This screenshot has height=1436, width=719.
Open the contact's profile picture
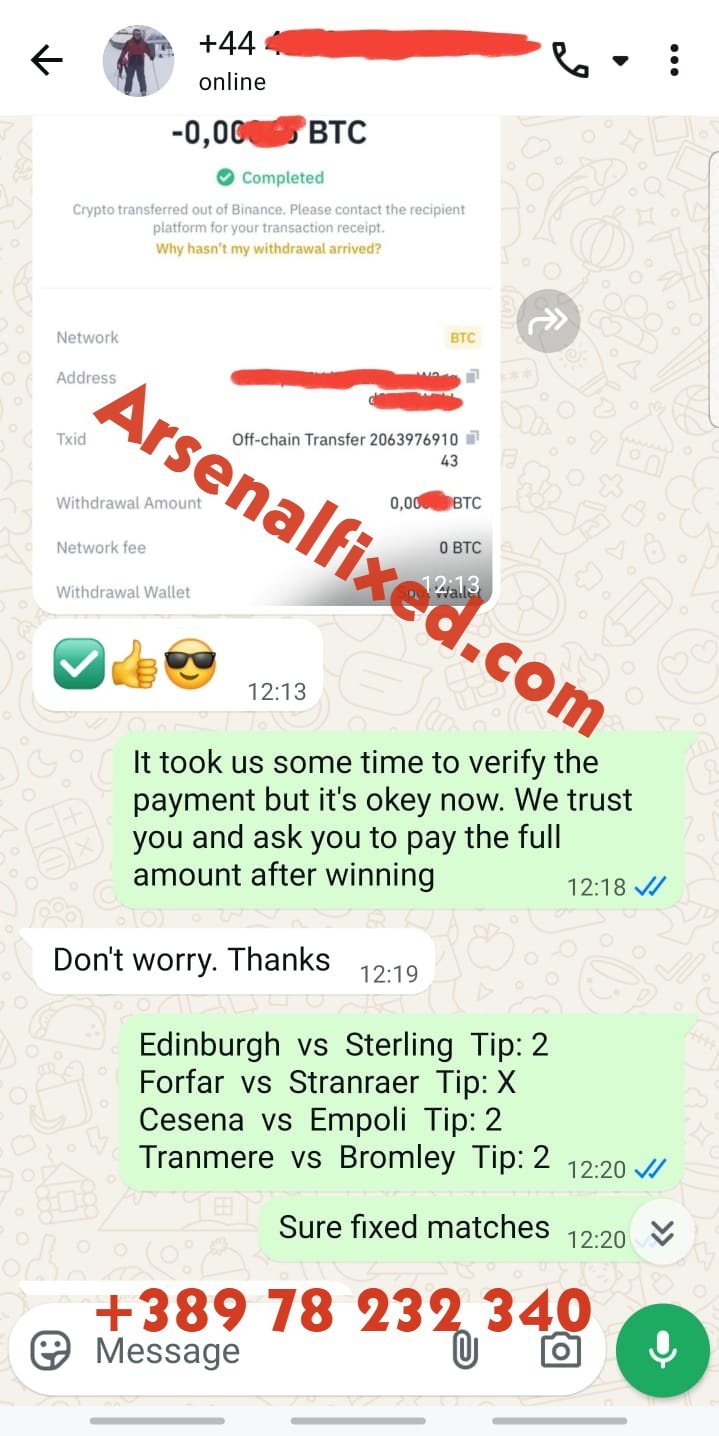tap(138, 61)
